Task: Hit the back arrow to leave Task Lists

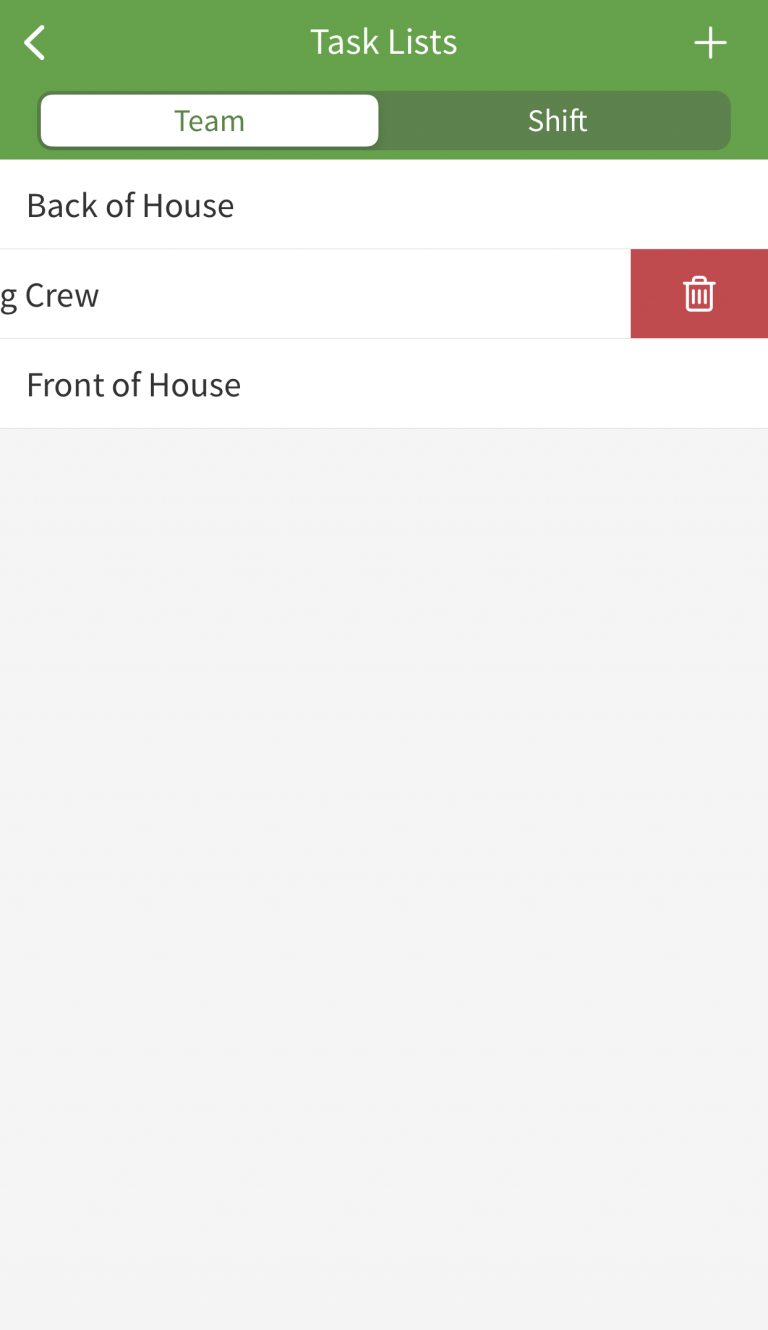Action: click(x=33, y=42)
